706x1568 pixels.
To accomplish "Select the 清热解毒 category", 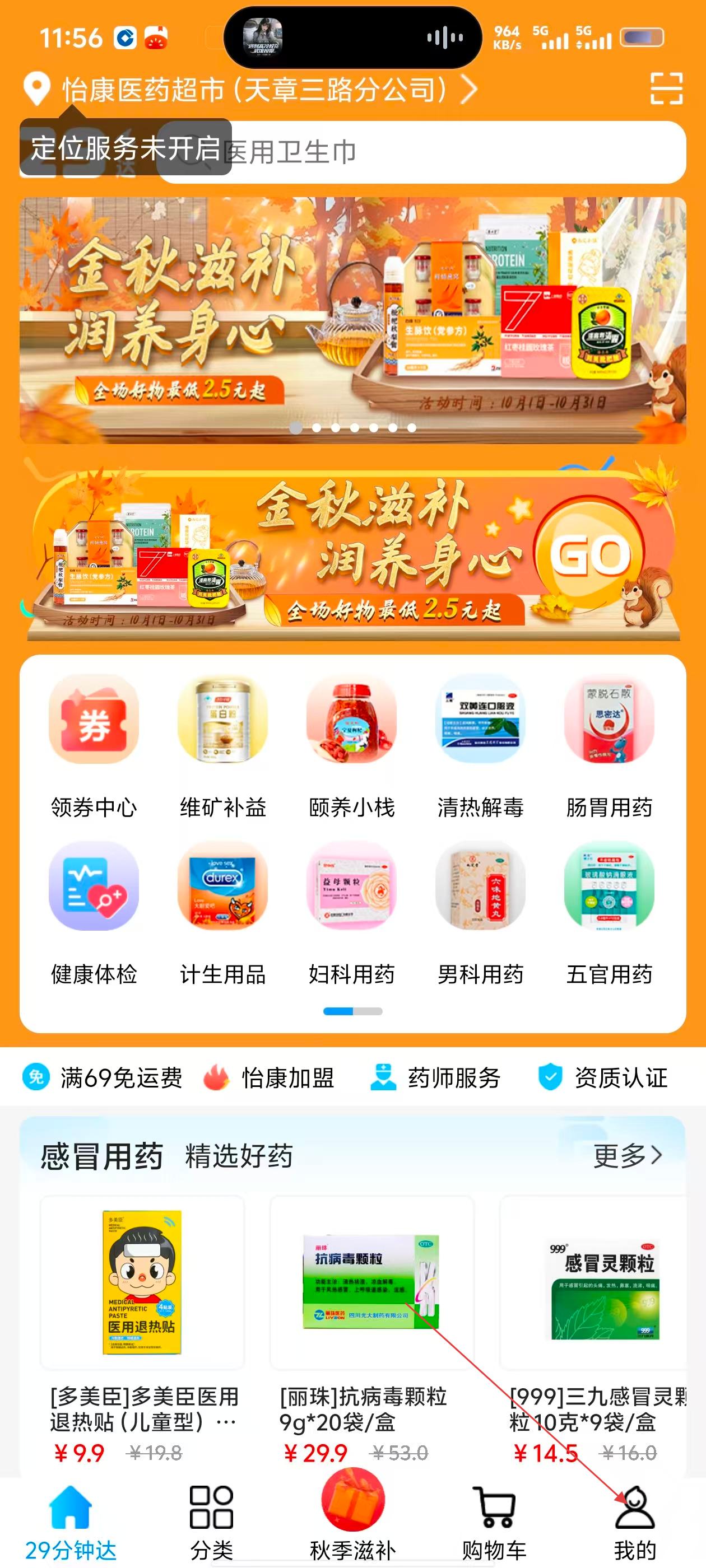I will (481, 747).
